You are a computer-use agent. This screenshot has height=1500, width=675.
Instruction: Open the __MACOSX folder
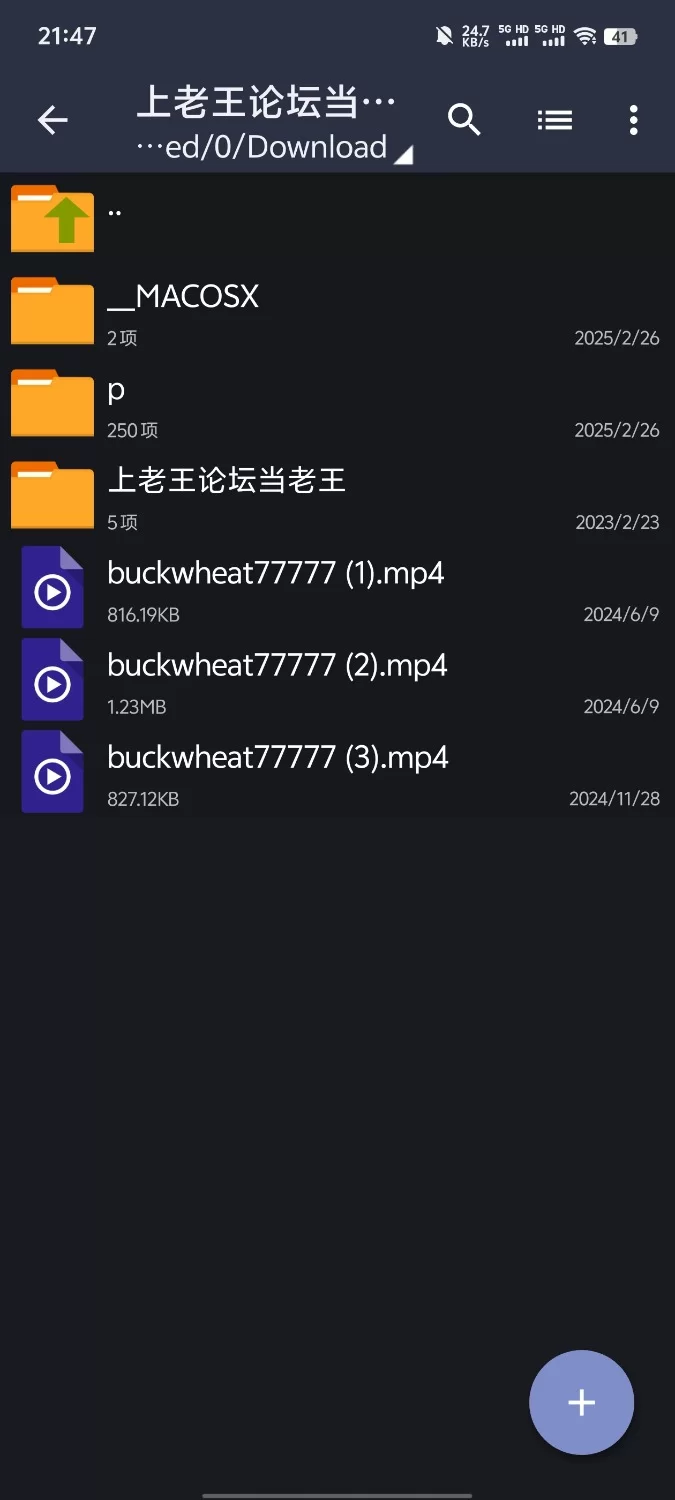337,311
